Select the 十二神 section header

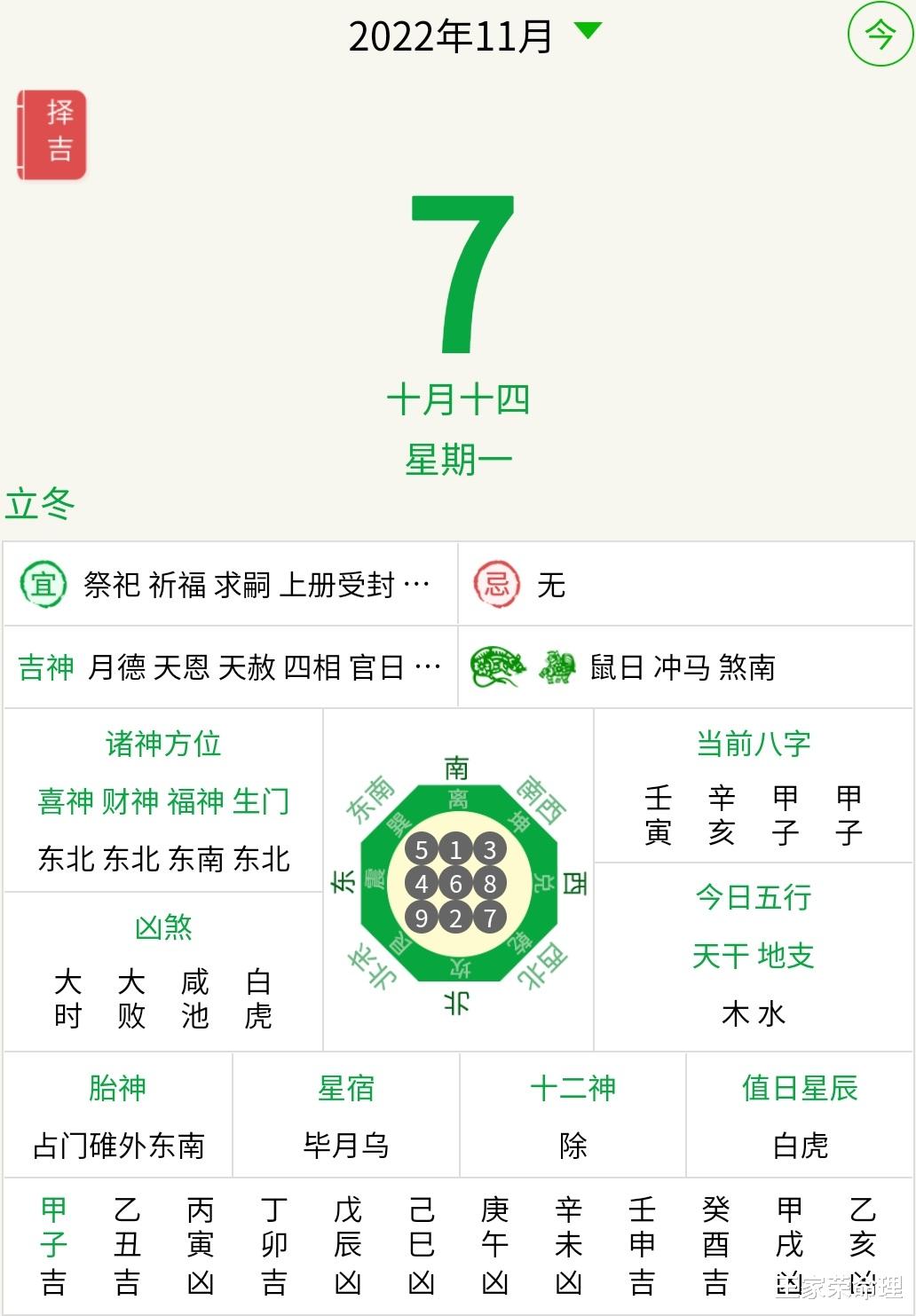(x=572, y=1088)
